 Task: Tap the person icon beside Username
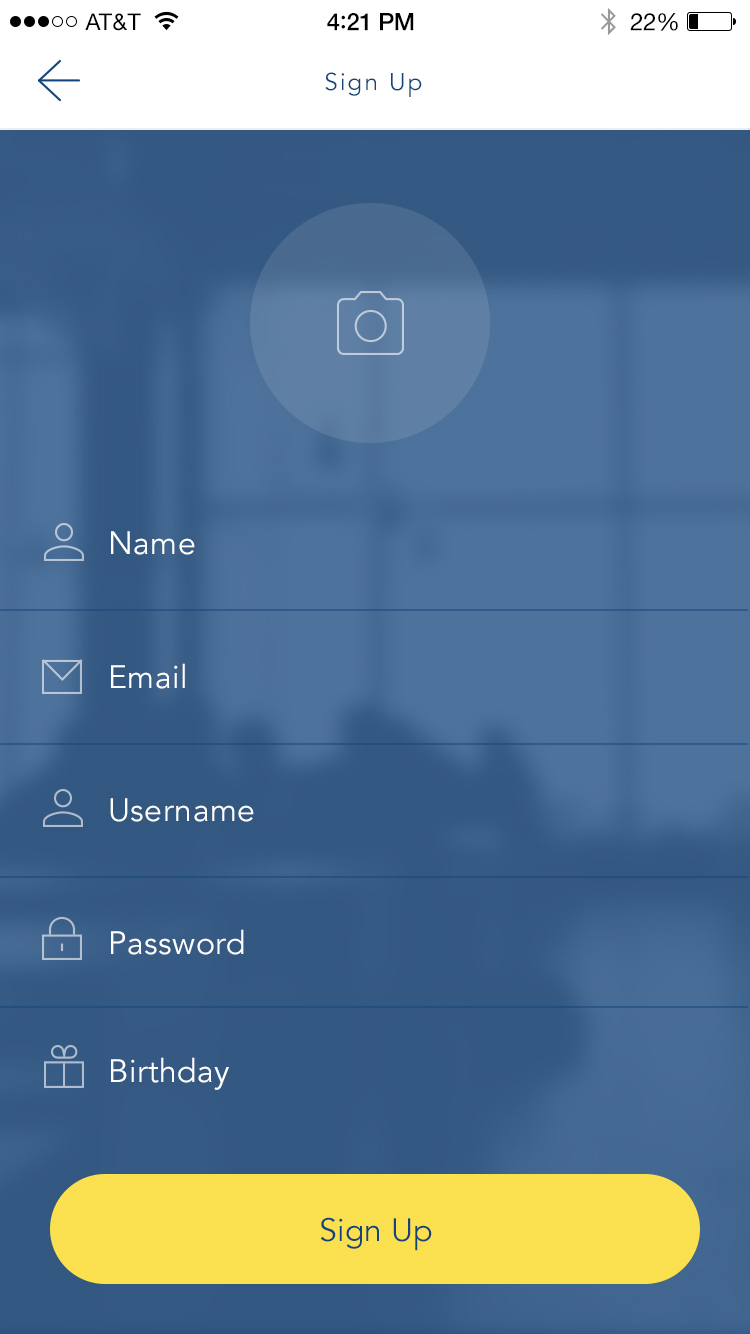pos(62,809)
